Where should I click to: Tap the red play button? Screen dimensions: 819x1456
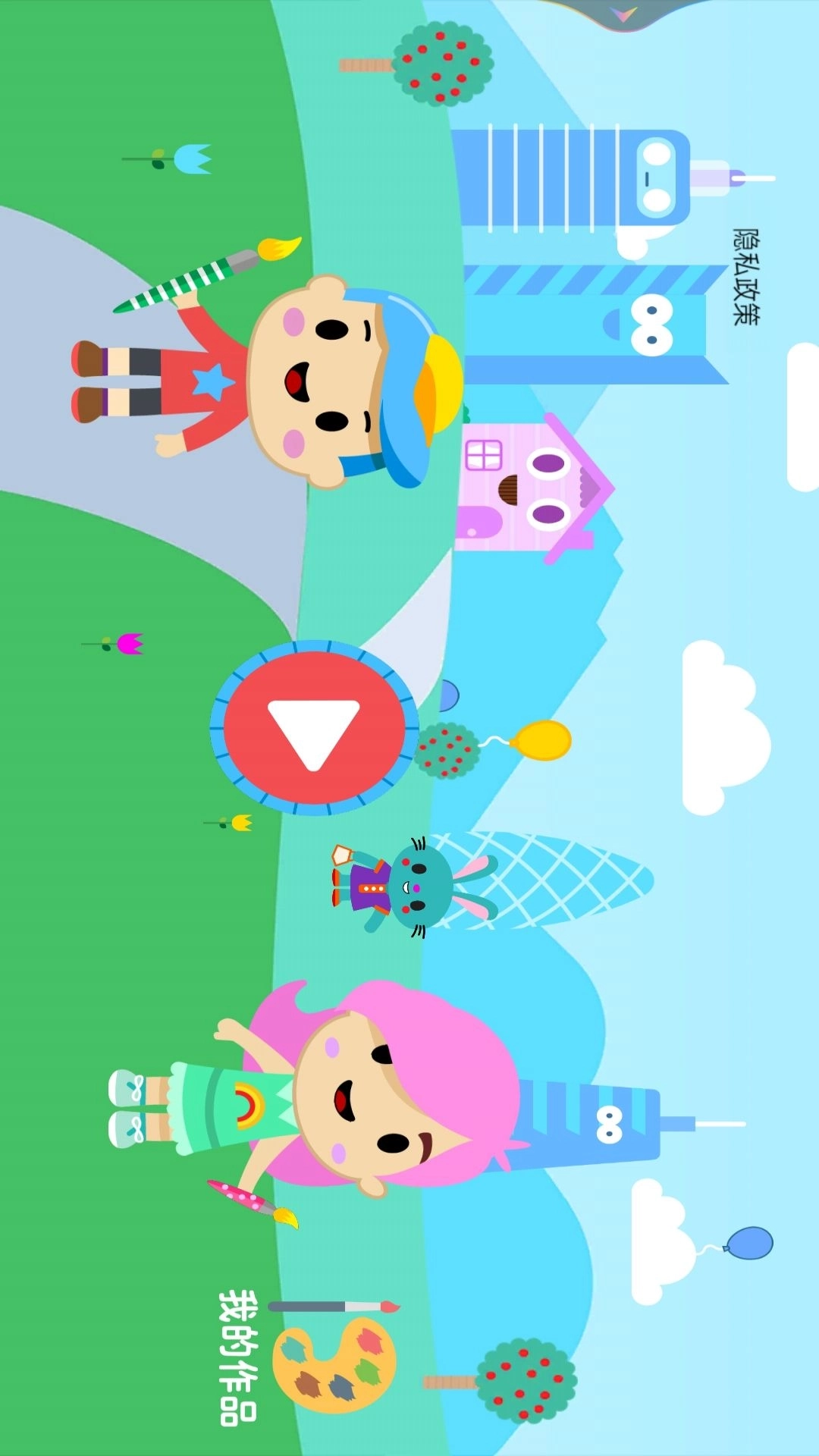[x=314, y=728]
